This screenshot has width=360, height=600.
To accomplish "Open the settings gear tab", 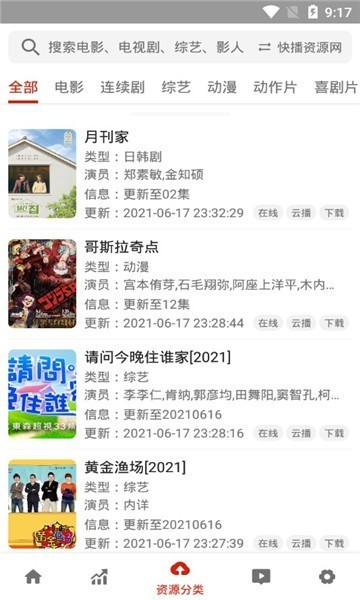I will click(327, 577).
